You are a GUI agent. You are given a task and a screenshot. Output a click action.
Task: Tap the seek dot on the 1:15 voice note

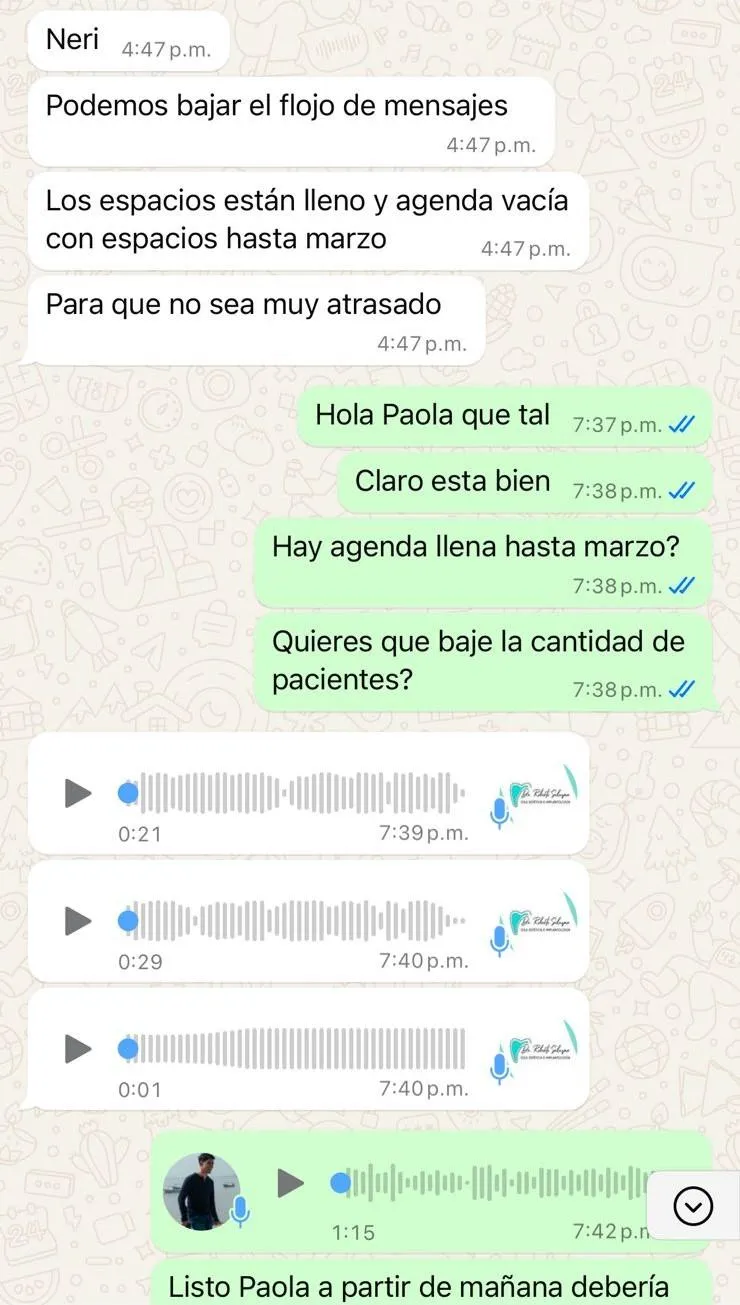[341, 1183]
